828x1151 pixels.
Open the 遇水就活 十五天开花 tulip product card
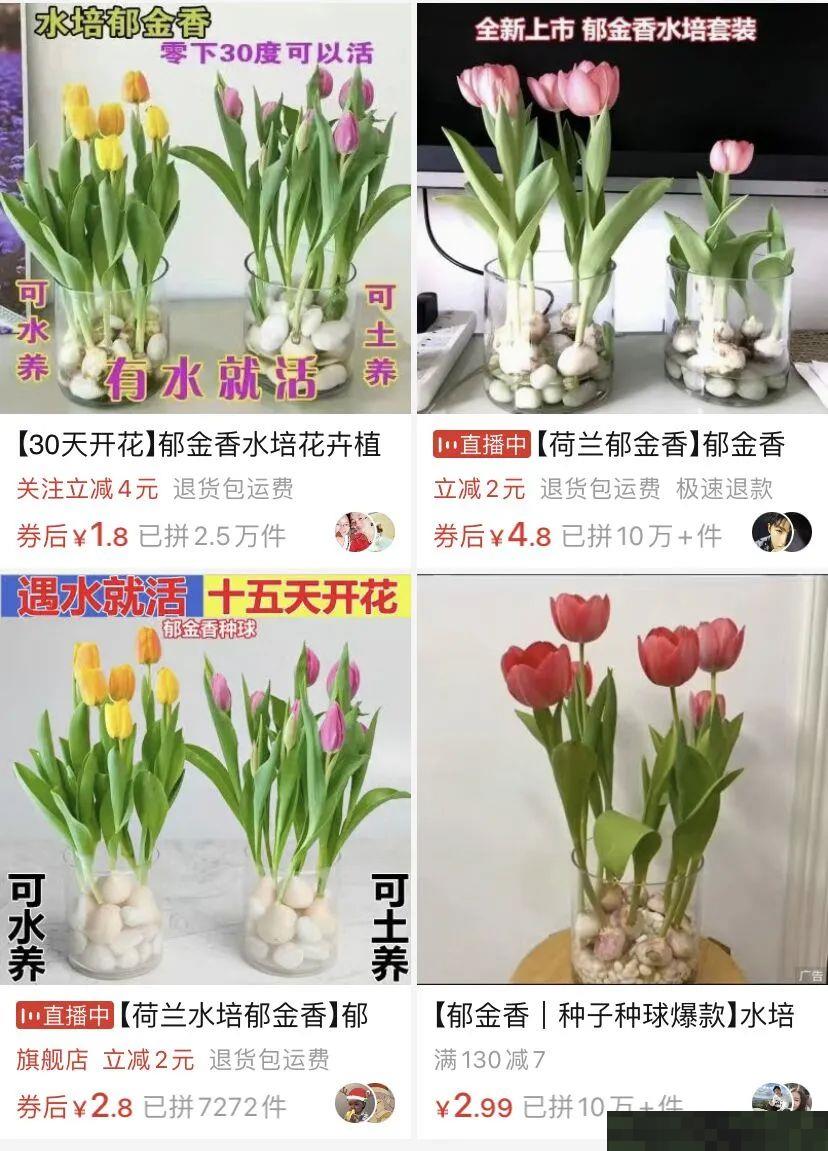(205, 780)
